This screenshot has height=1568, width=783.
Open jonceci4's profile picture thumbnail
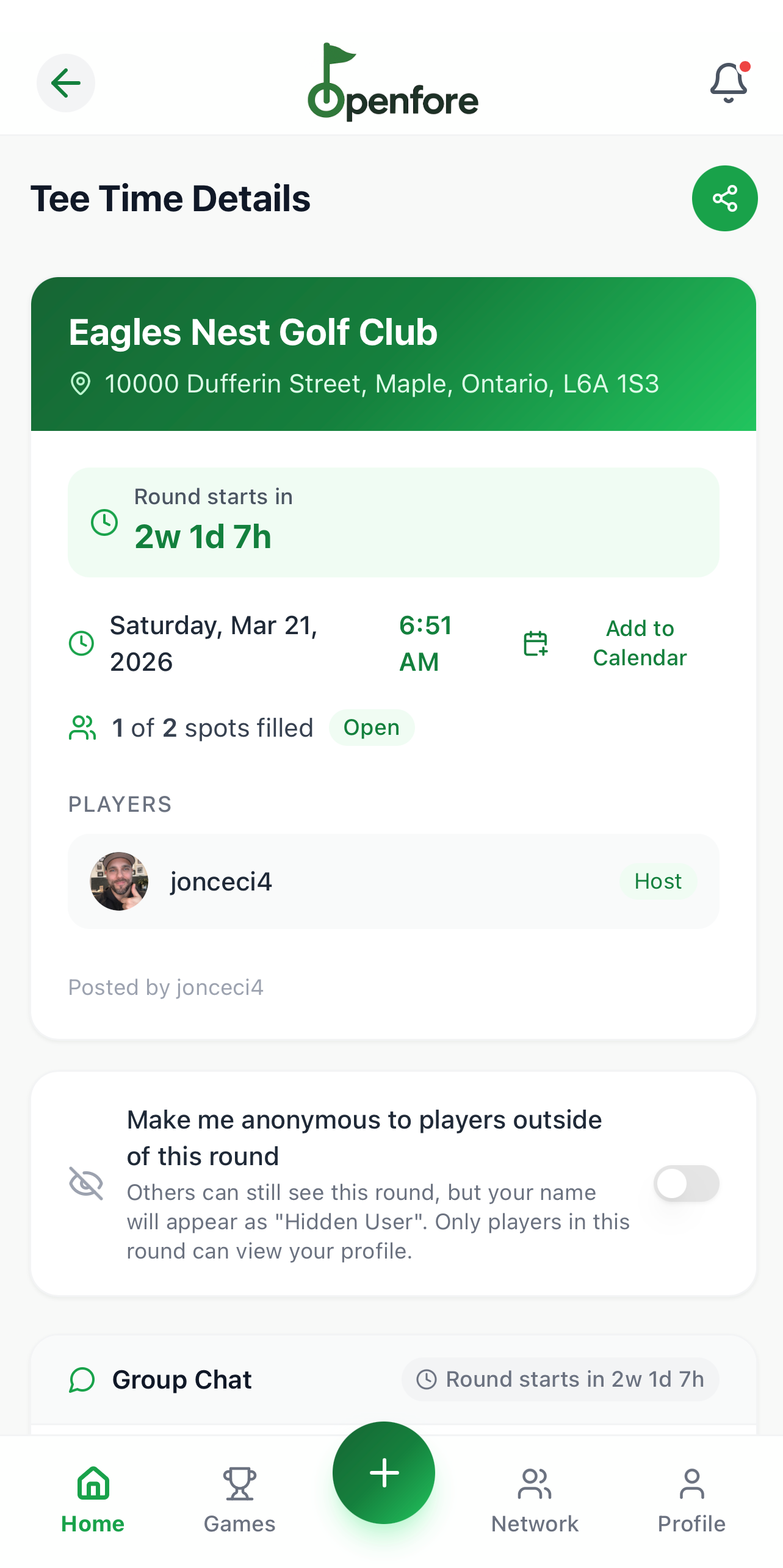pos(120,881)
